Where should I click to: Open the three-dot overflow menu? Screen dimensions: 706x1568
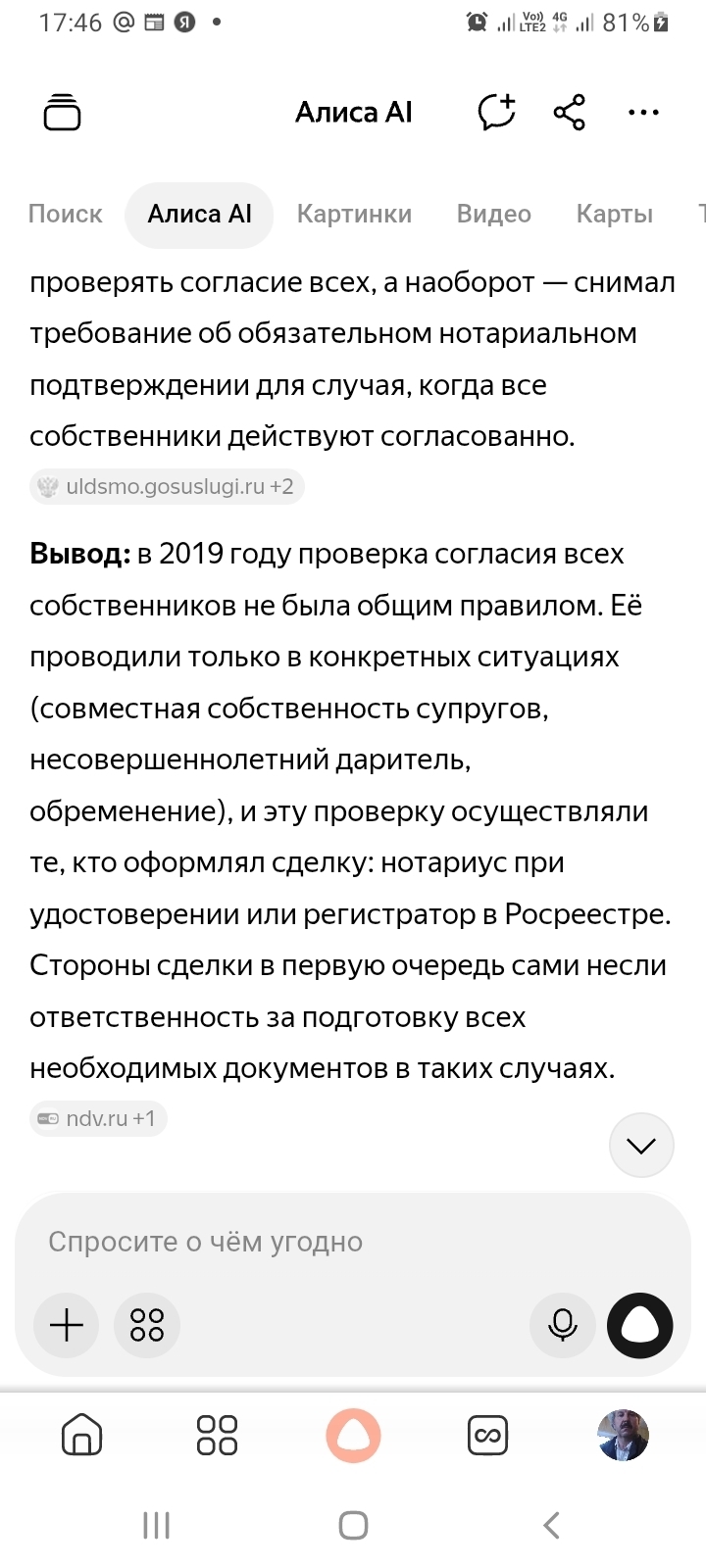[643, 113]
